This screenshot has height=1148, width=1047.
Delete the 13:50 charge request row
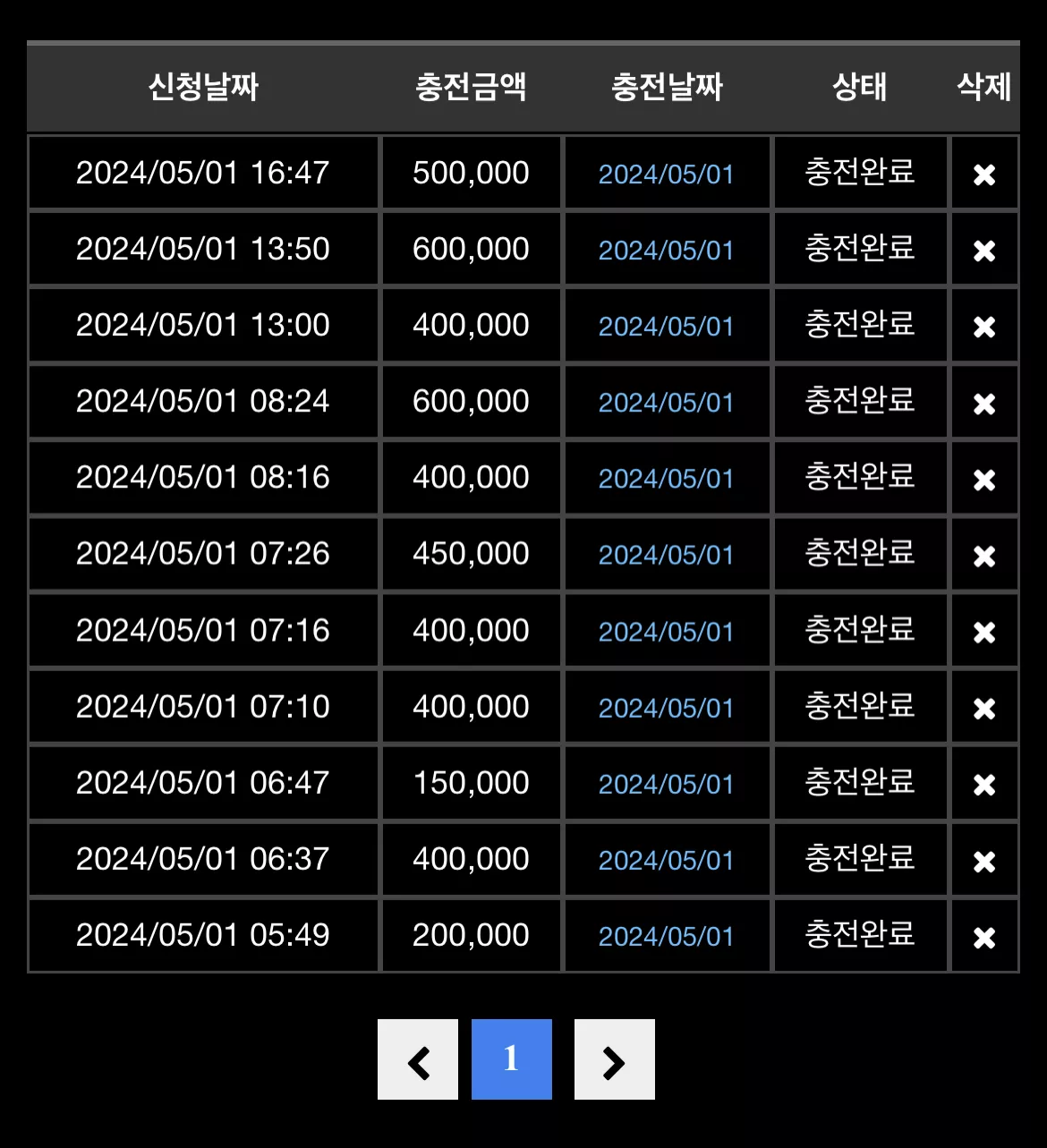click(984, 251)
